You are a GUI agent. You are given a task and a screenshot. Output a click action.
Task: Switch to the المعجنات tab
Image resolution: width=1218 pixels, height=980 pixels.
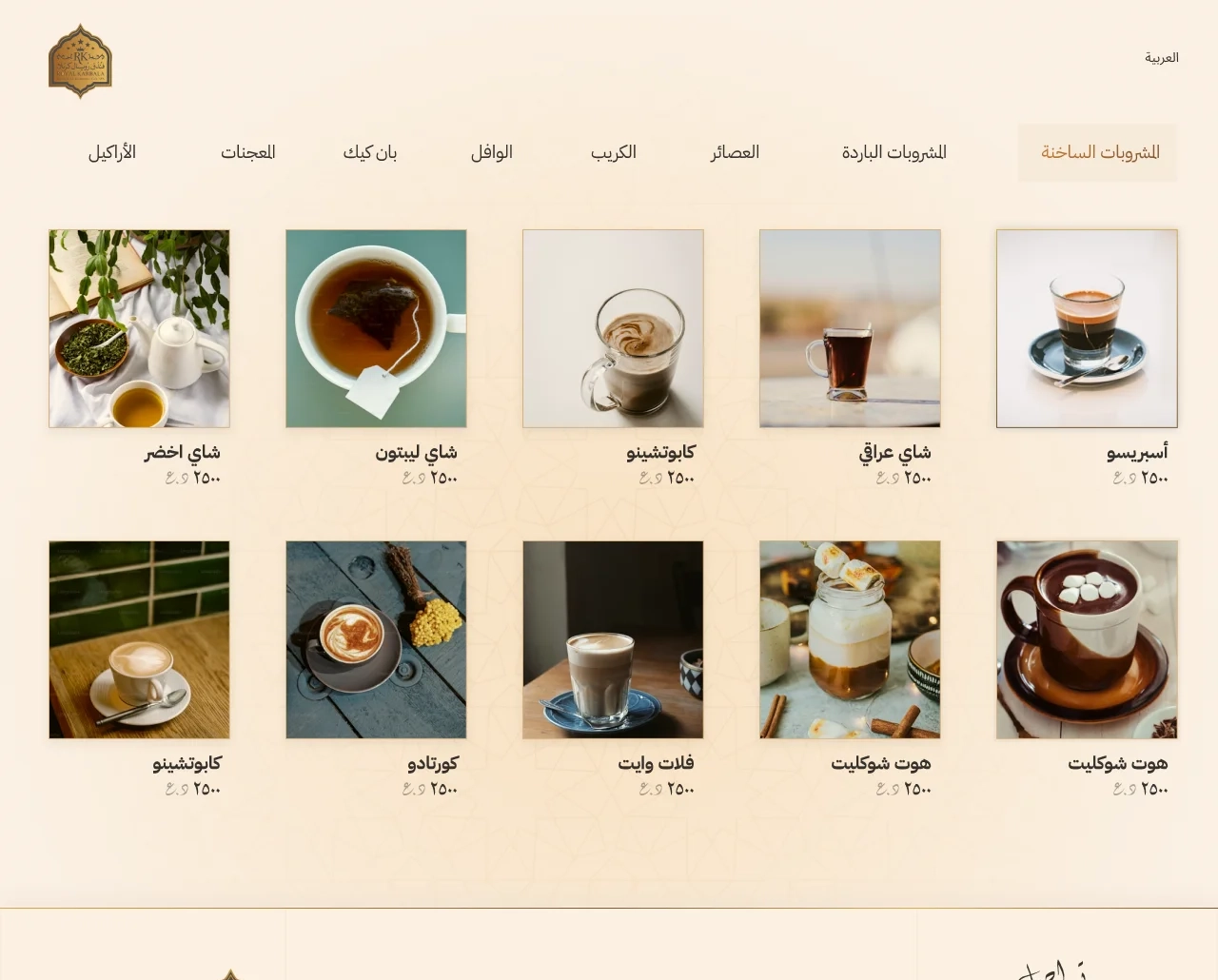(247, 152)
